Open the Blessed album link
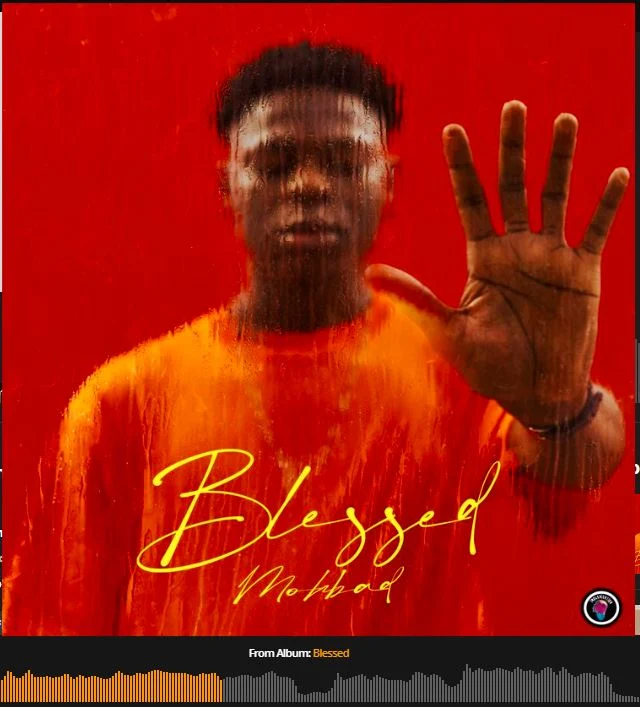The height and width of the screenshot is (707, 640). [x=331, y=653]
